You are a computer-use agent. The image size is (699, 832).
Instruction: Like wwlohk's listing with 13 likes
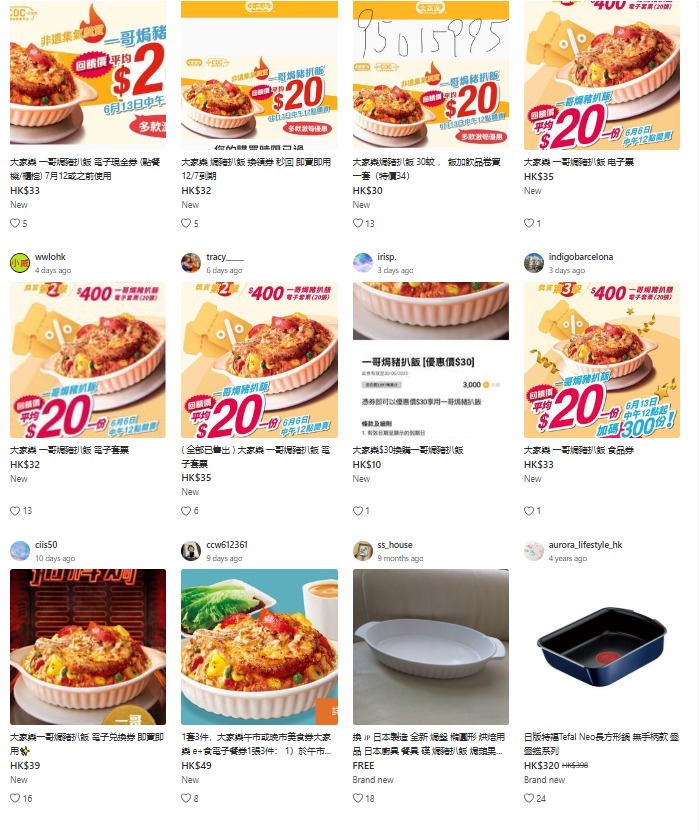(x=15, y=511)
